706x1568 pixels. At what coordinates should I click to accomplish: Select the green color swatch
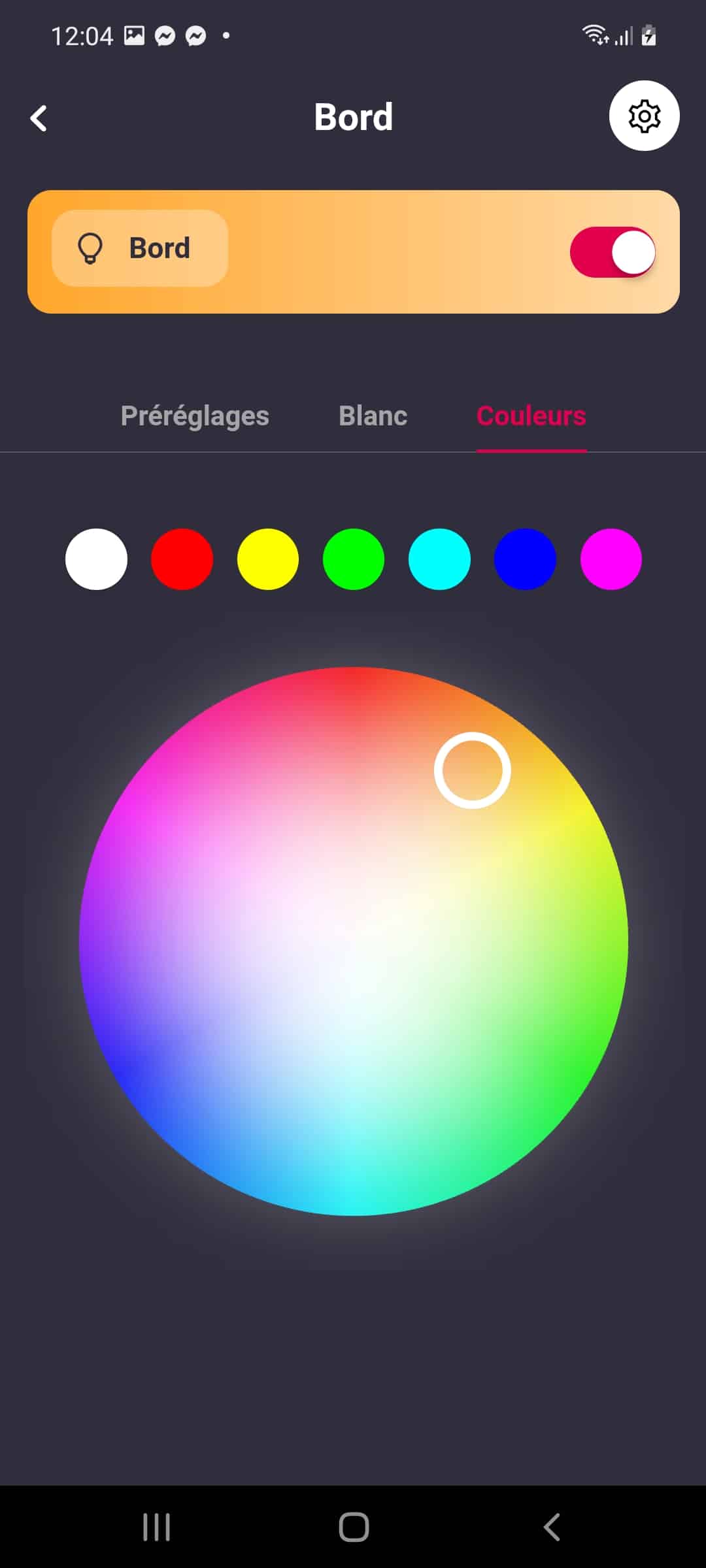coord(354,559)
